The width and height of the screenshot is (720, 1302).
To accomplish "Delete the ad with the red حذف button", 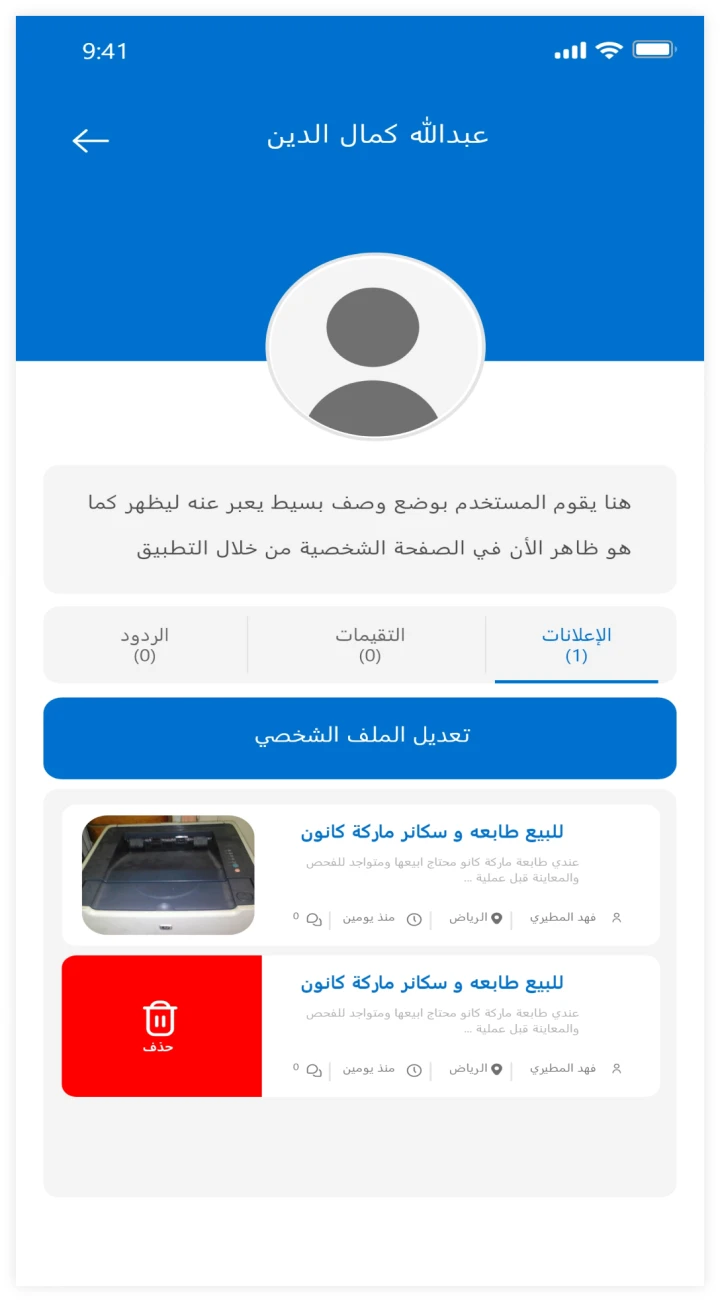I will click(x=160, y=1026).
